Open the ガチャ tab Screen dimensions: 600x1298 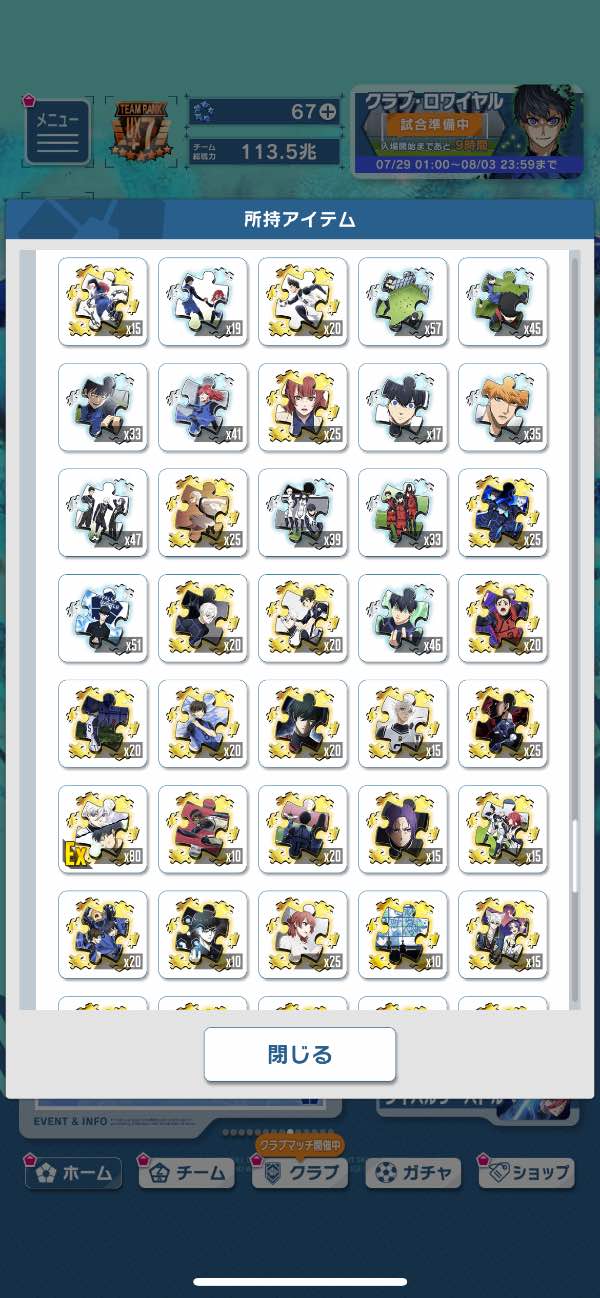click(412, 1173)
